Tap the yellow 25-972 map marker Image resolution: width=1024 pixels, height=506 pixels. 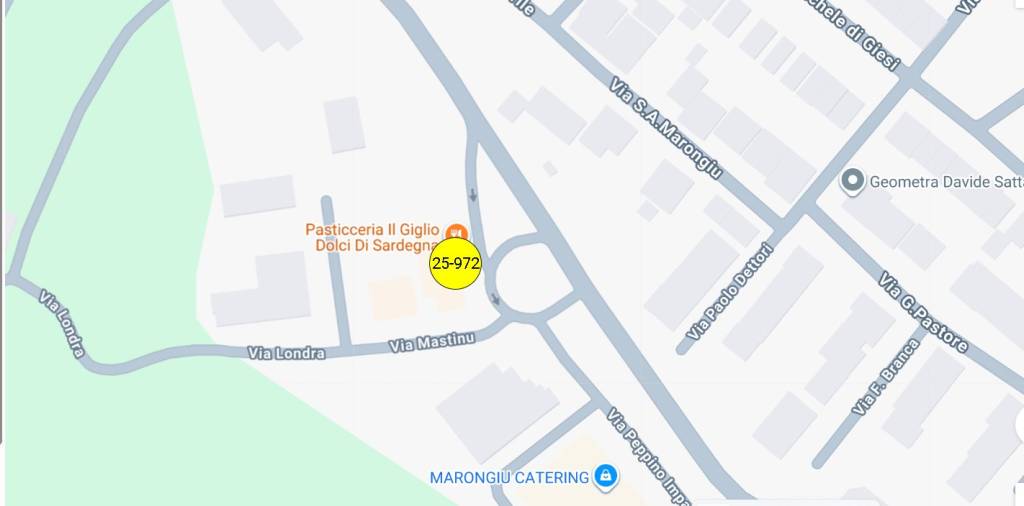click(455, 264)
